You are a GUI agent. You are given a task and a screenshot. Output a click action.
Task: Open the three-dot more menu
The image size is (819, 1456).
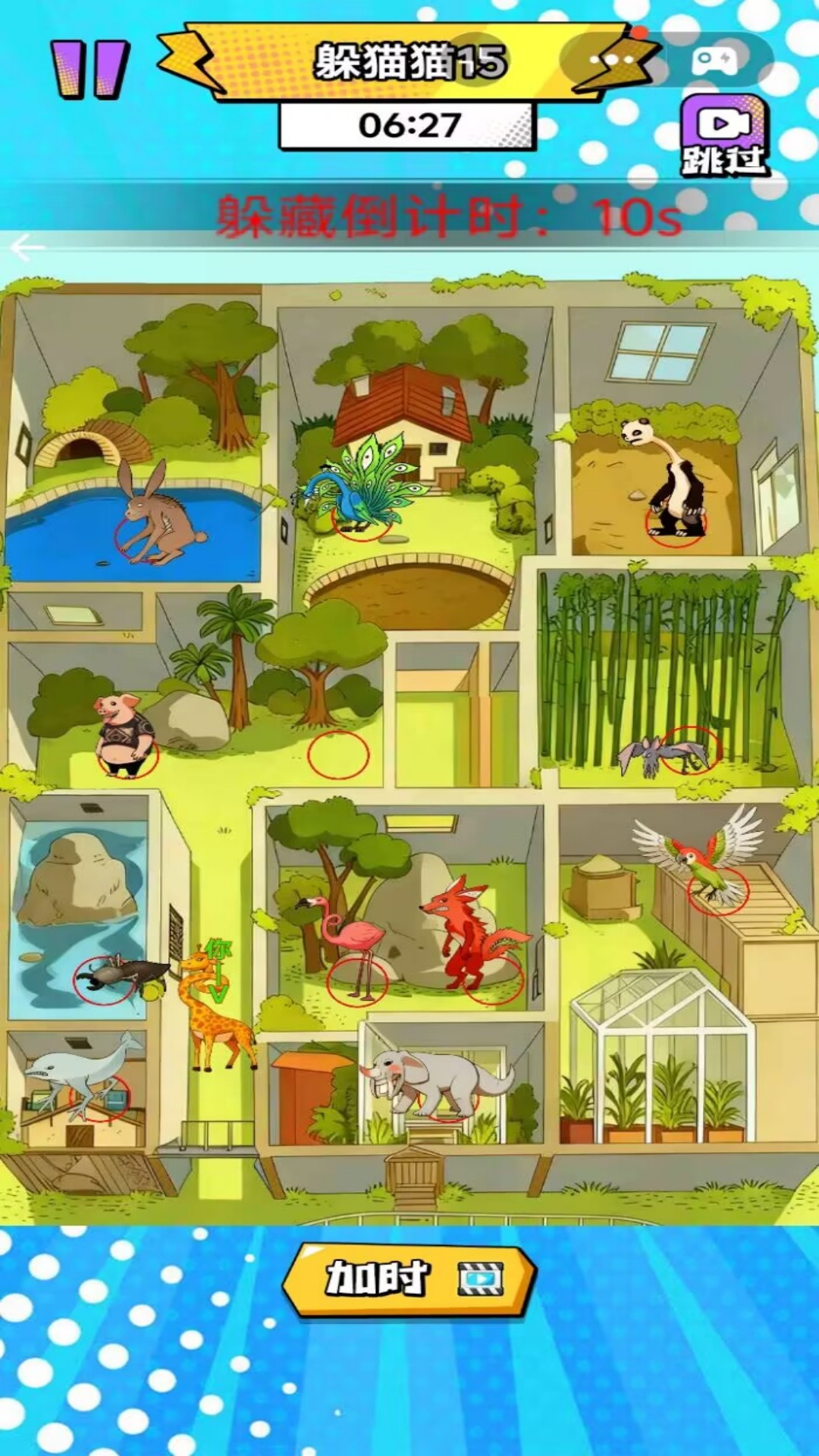point(611,59)
